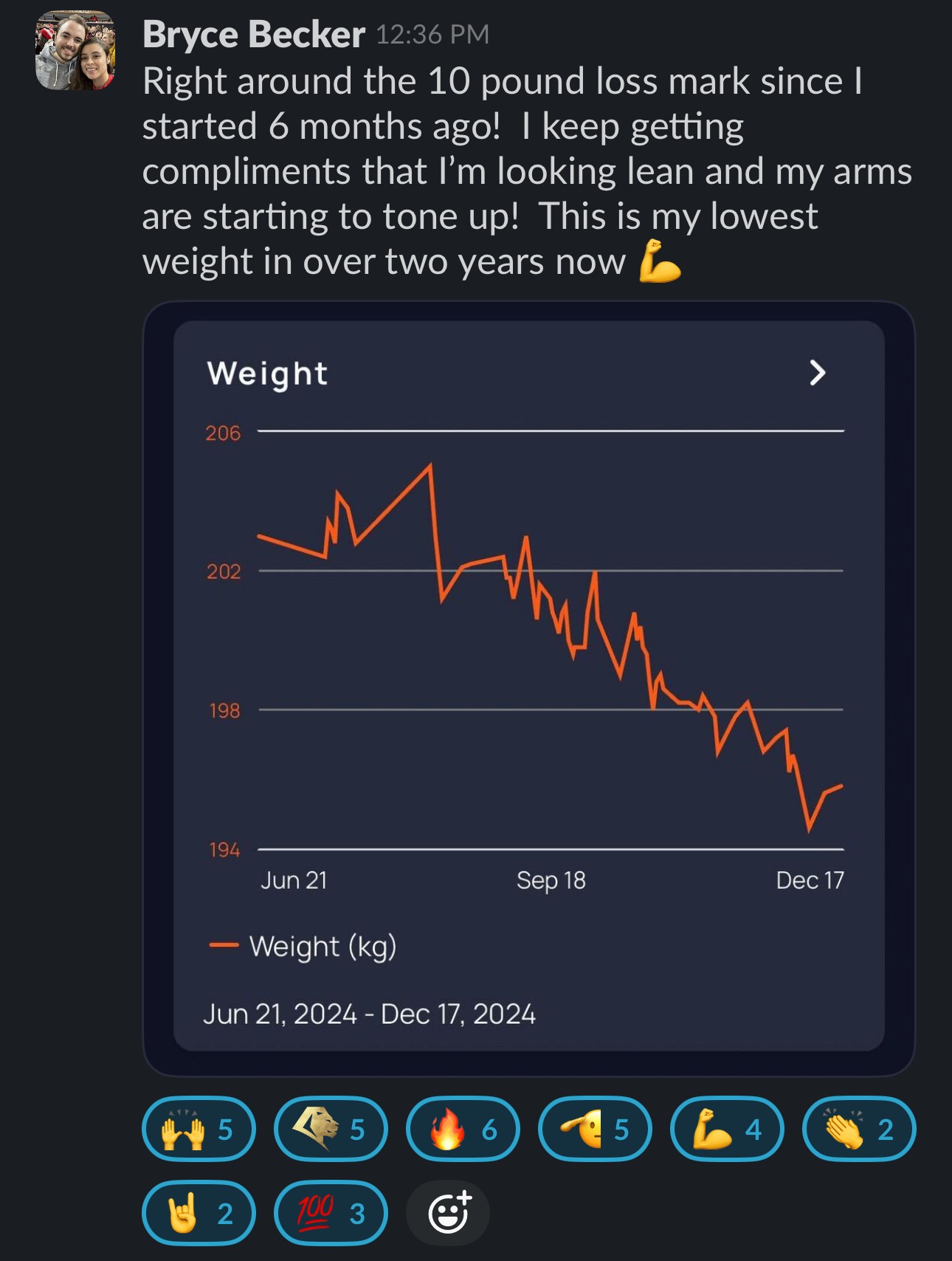Image resolution: width=952 pixels, height=1261 pixels.
Task: React with the rock-on hand emoji
Action: (199, 1213)
